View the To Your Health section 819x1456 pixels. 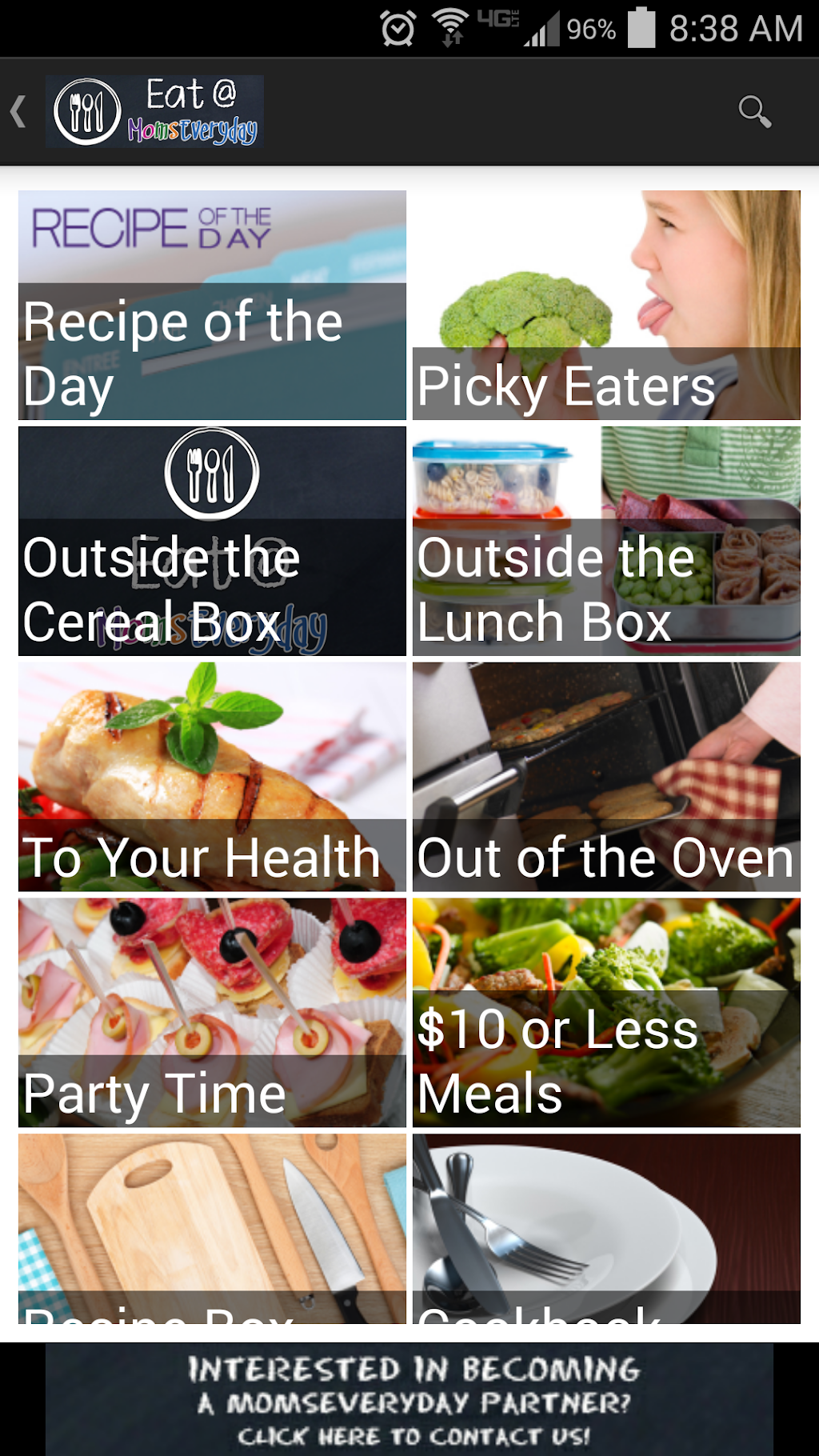212,777
